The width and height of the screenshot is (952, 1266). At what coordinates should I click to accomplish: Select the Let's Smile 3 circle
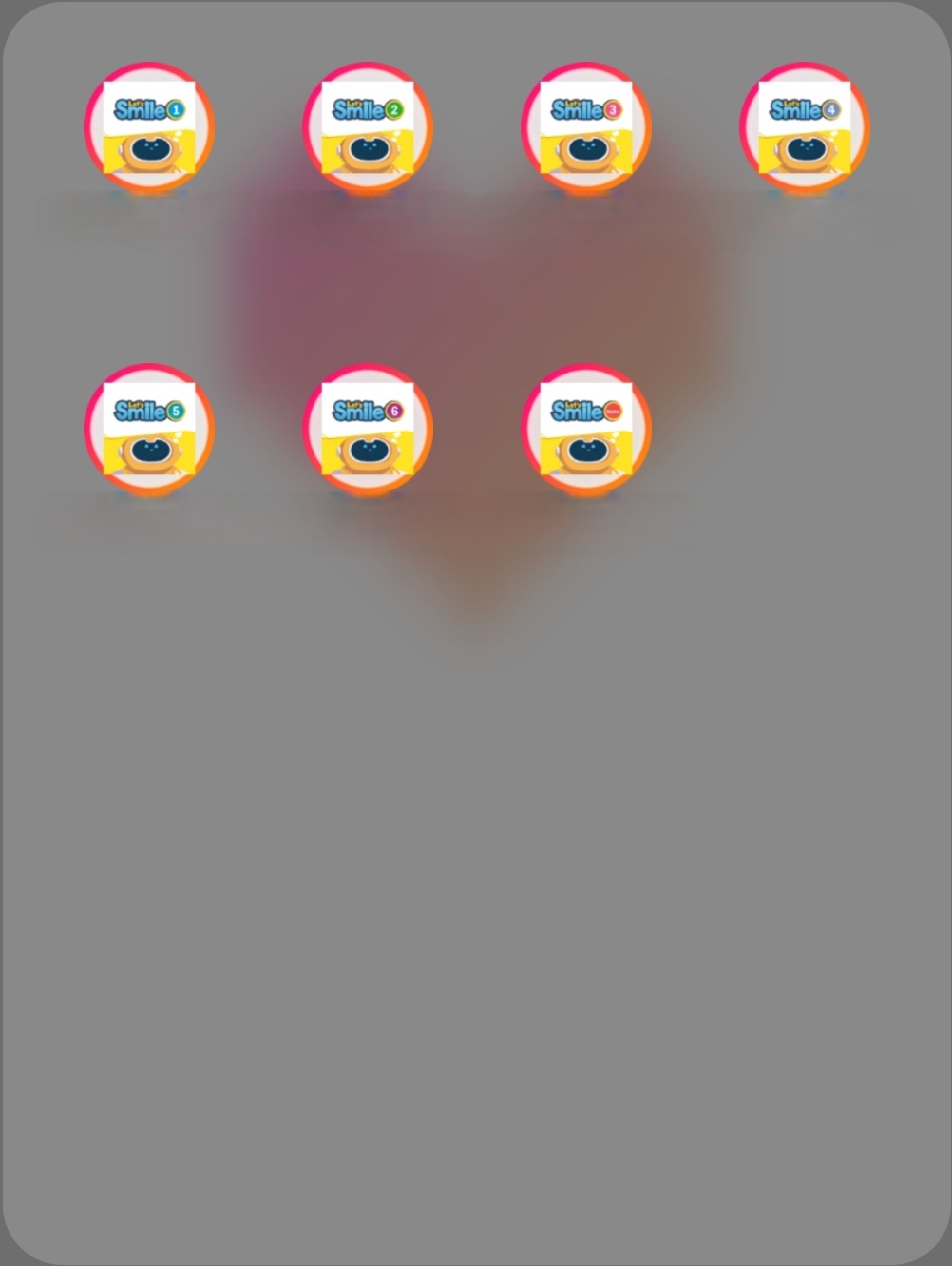(x=586, y=127)
